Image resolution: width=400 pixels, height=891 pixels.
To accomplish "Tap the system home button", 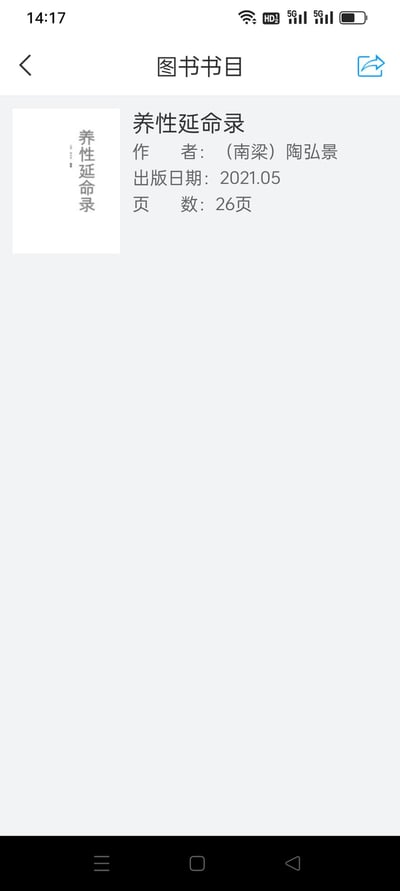I will pos(197,864).
